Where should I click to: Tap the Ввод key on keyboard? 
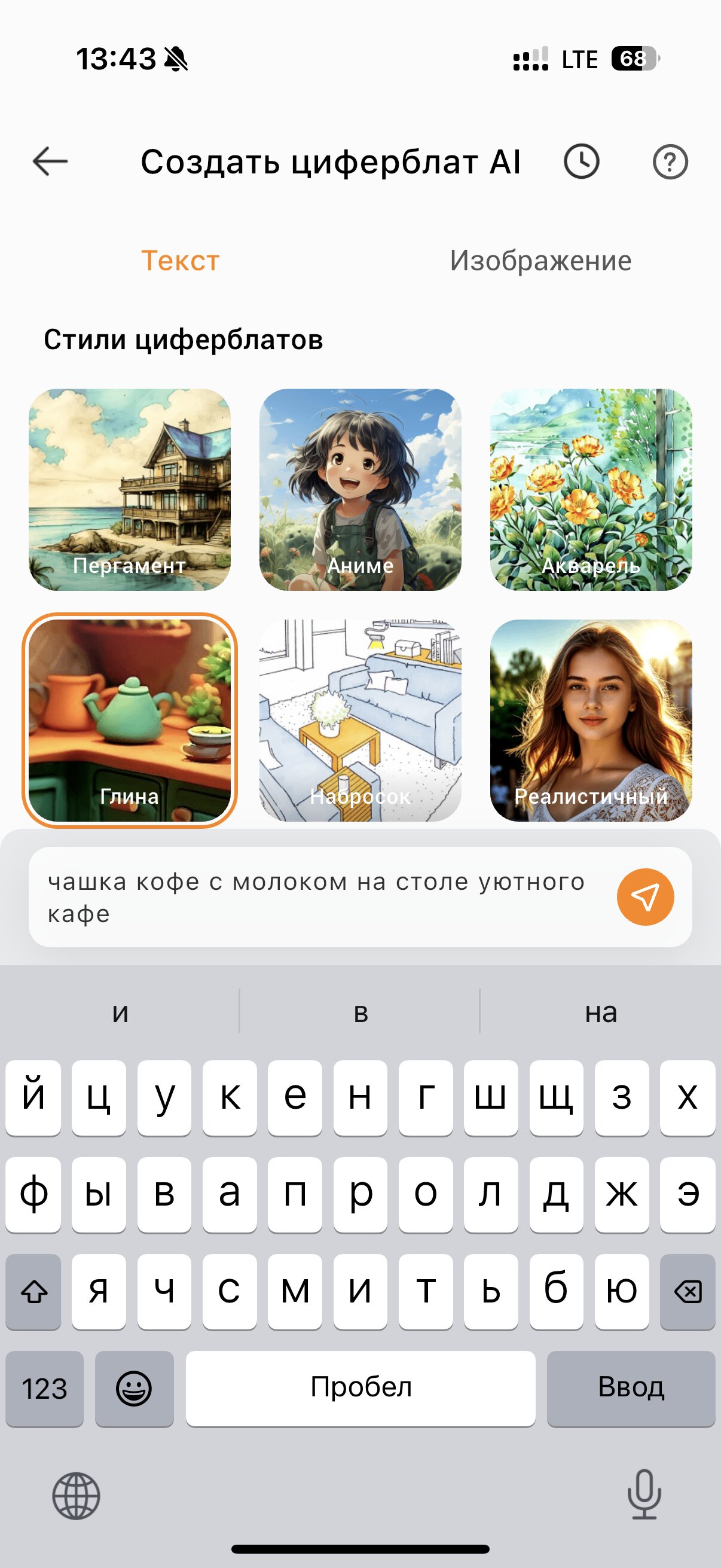click(631, 1389)
